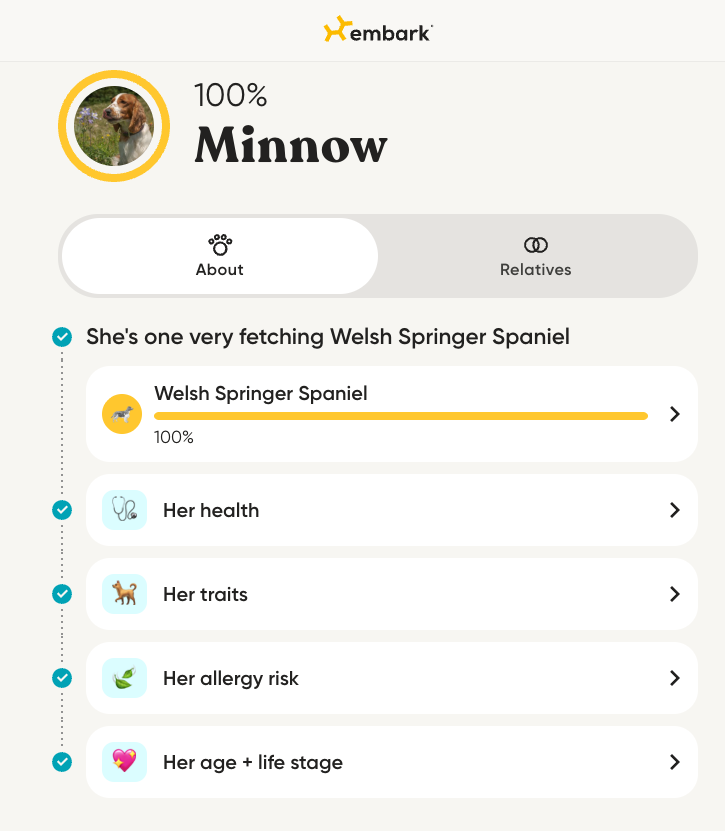725x831 pixels.
Task: Select the About tab
Action: click(219, 256)
